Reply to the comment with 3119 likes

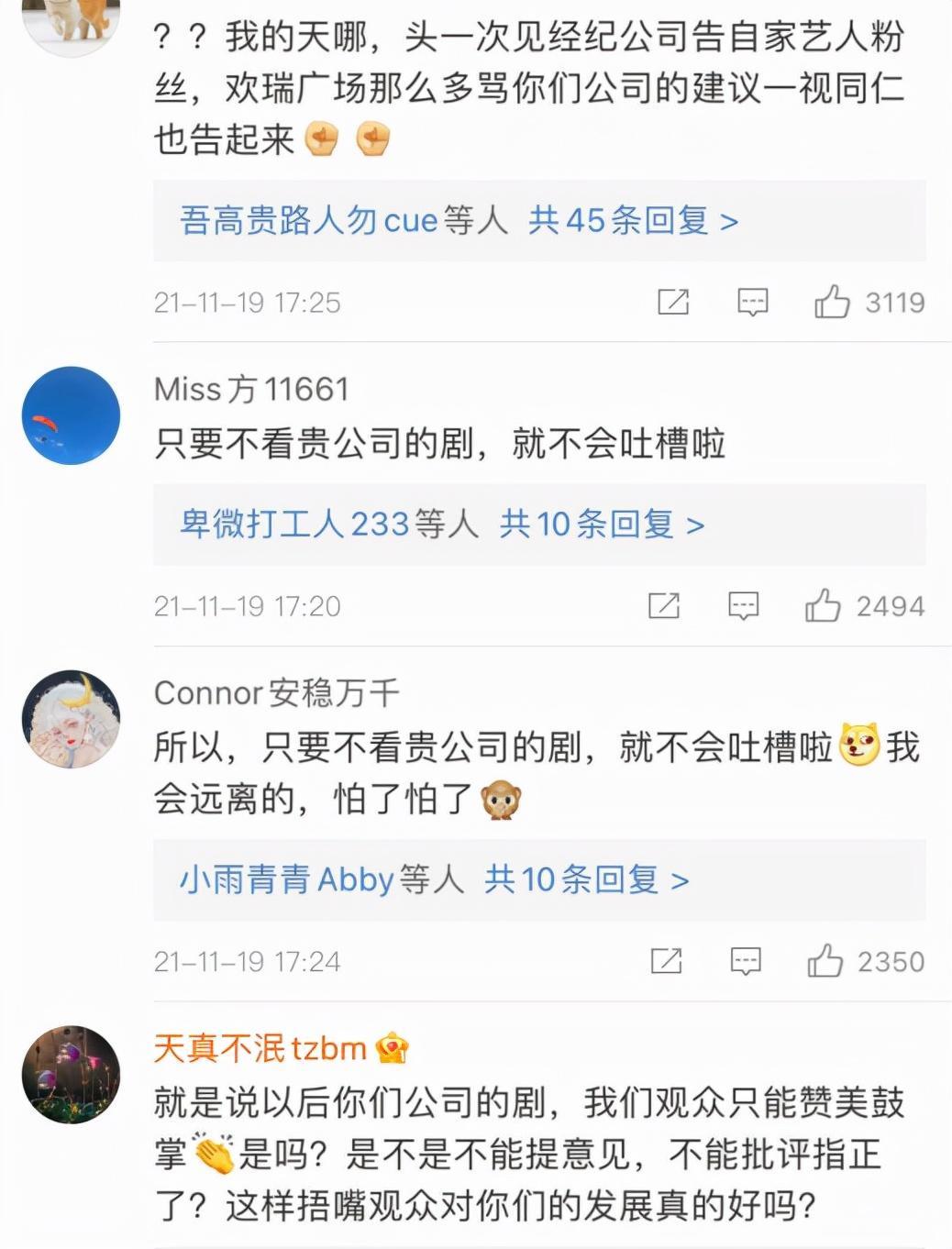coord(753,302)
